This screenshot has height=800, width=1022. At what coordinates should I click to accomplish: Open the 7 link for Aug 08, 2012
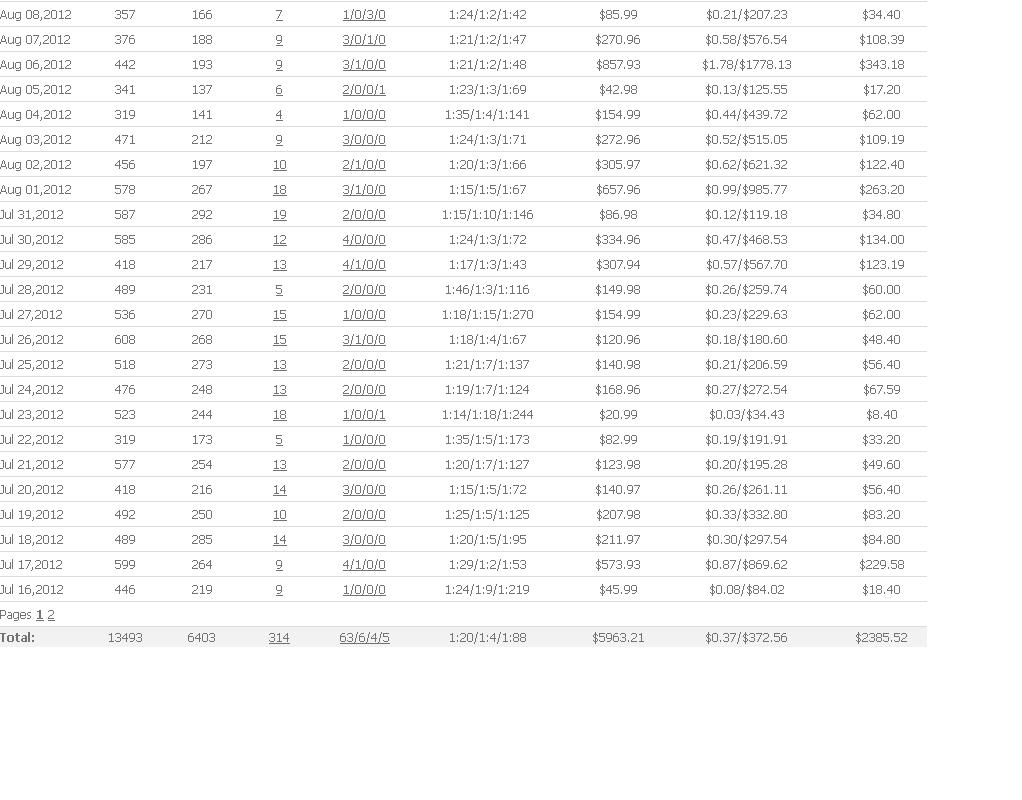pyautogui.click(x=279, y=15)
